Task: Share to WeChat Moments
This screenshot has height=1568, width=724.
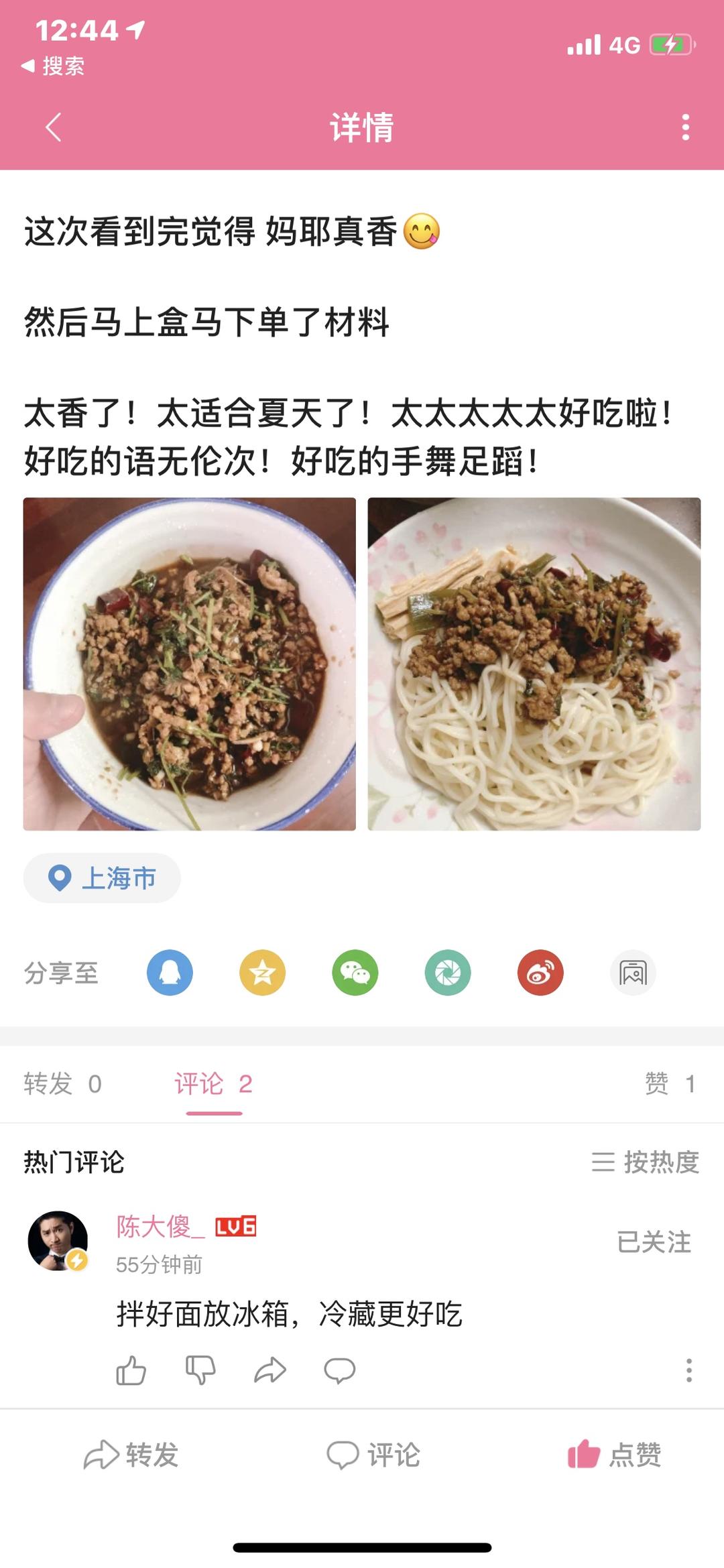Action: click(x=447, y=973)
